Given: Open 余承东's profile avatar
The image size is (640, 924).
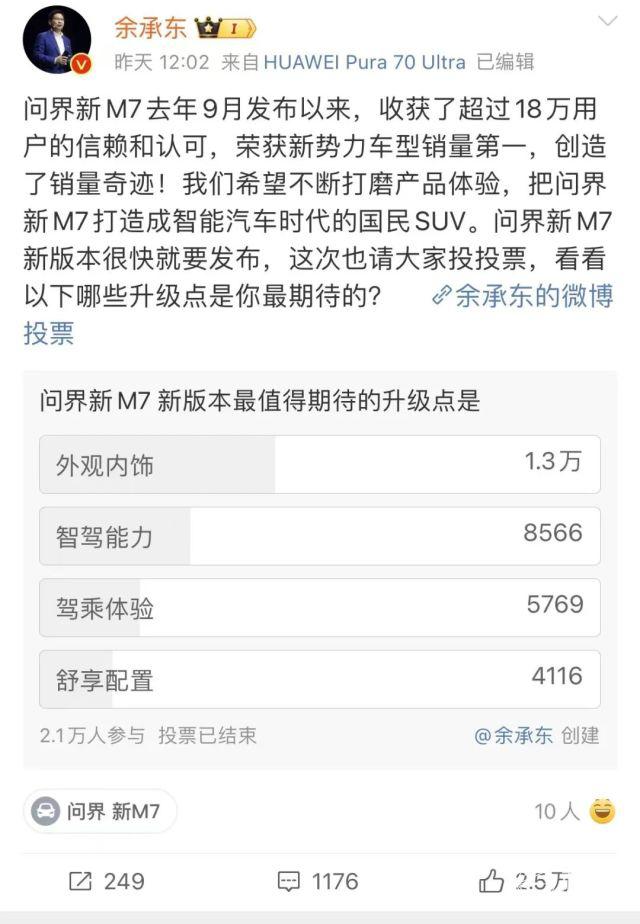Looking at the screenshot, I should click(x=56, y=40).
